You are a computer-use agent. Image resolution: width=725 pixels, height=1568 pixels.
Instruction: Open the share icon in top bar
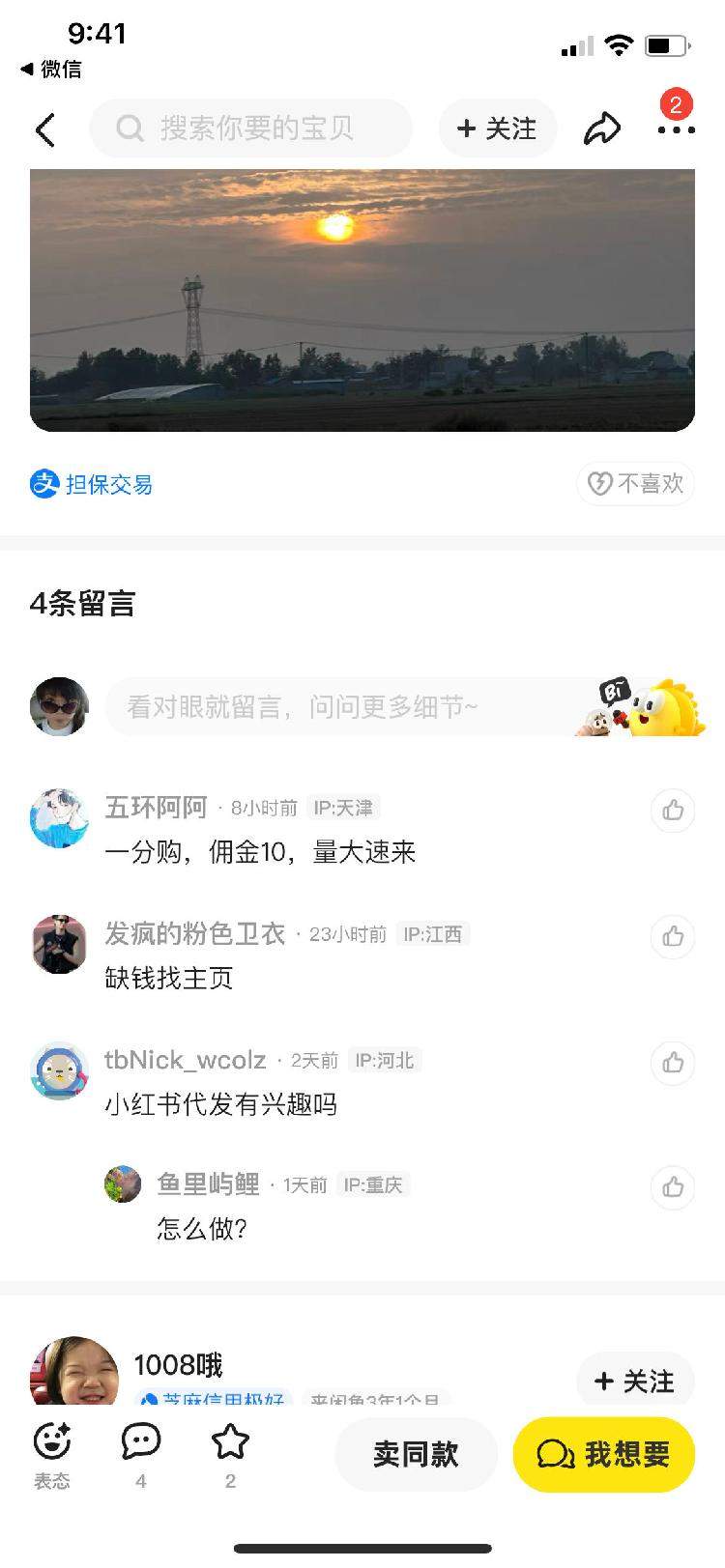(x=603, y=127)
